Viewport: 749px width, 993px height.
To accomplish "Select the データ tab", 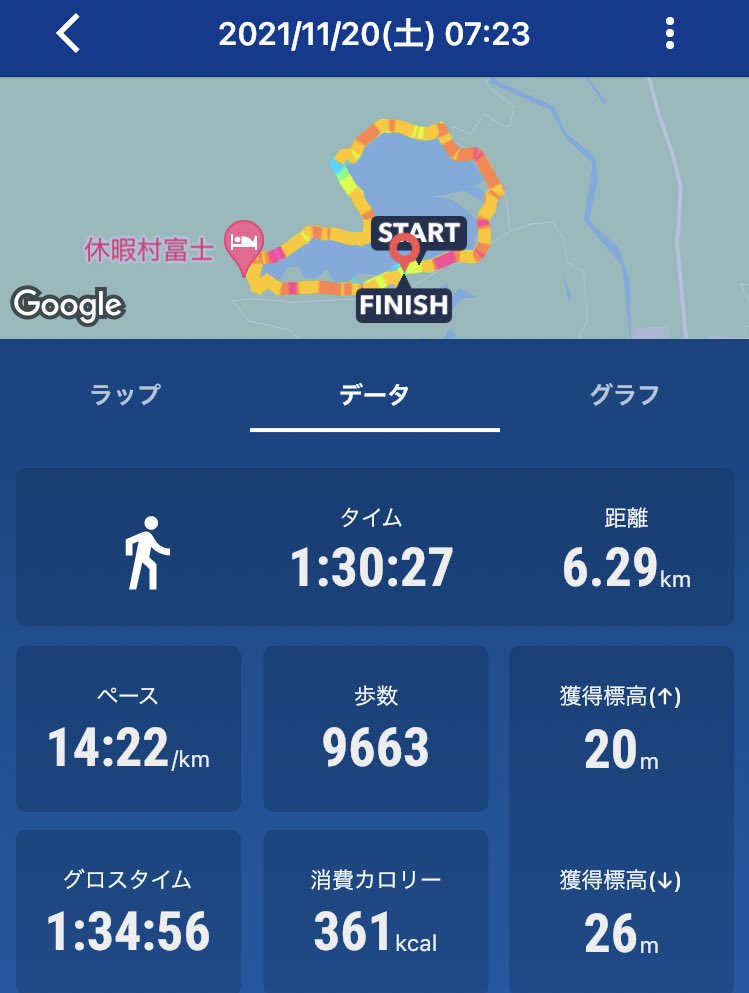I will point(374,394).
